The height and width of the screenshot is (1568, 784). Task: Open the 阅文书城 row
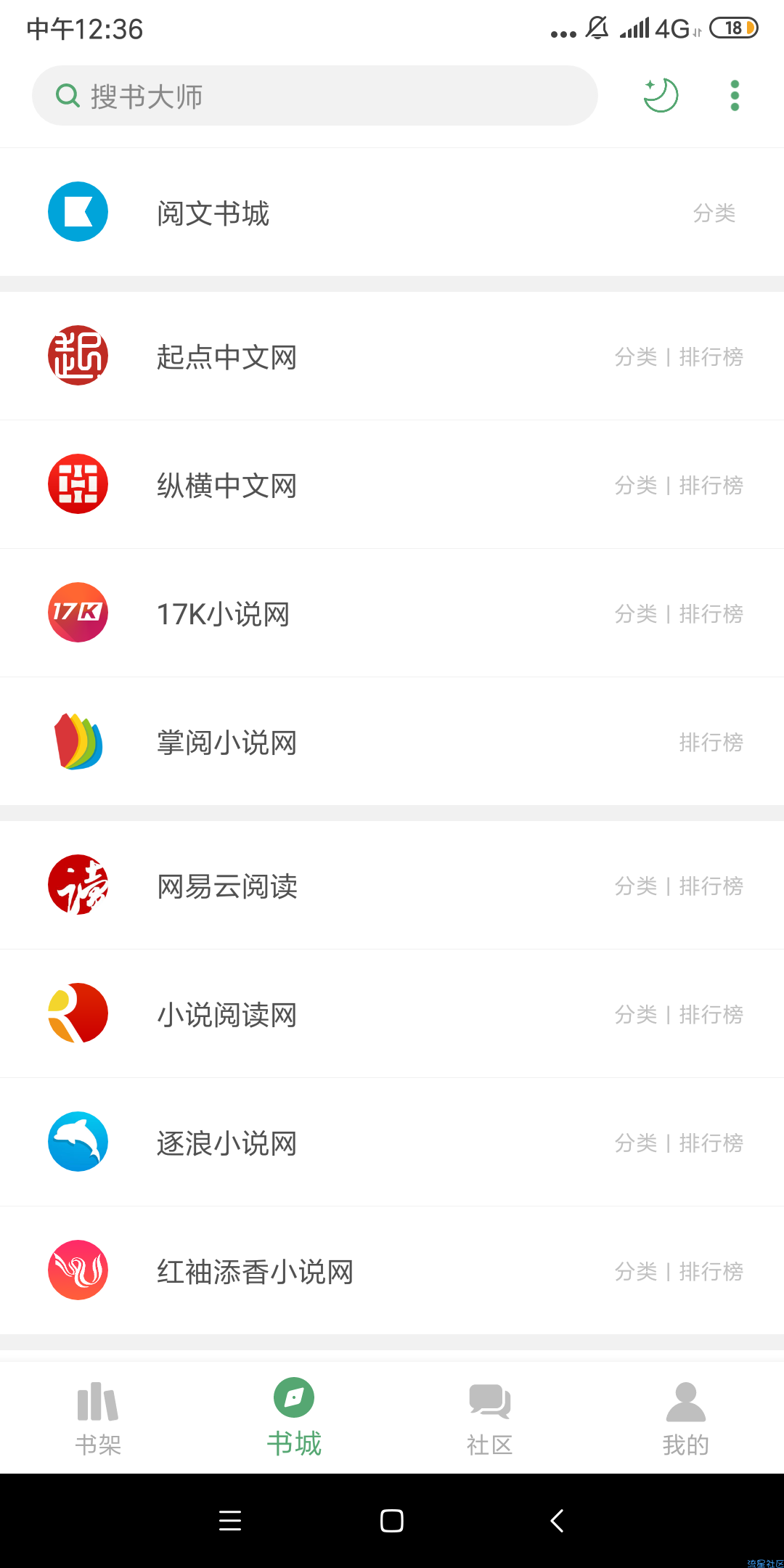tap(392, 213)
